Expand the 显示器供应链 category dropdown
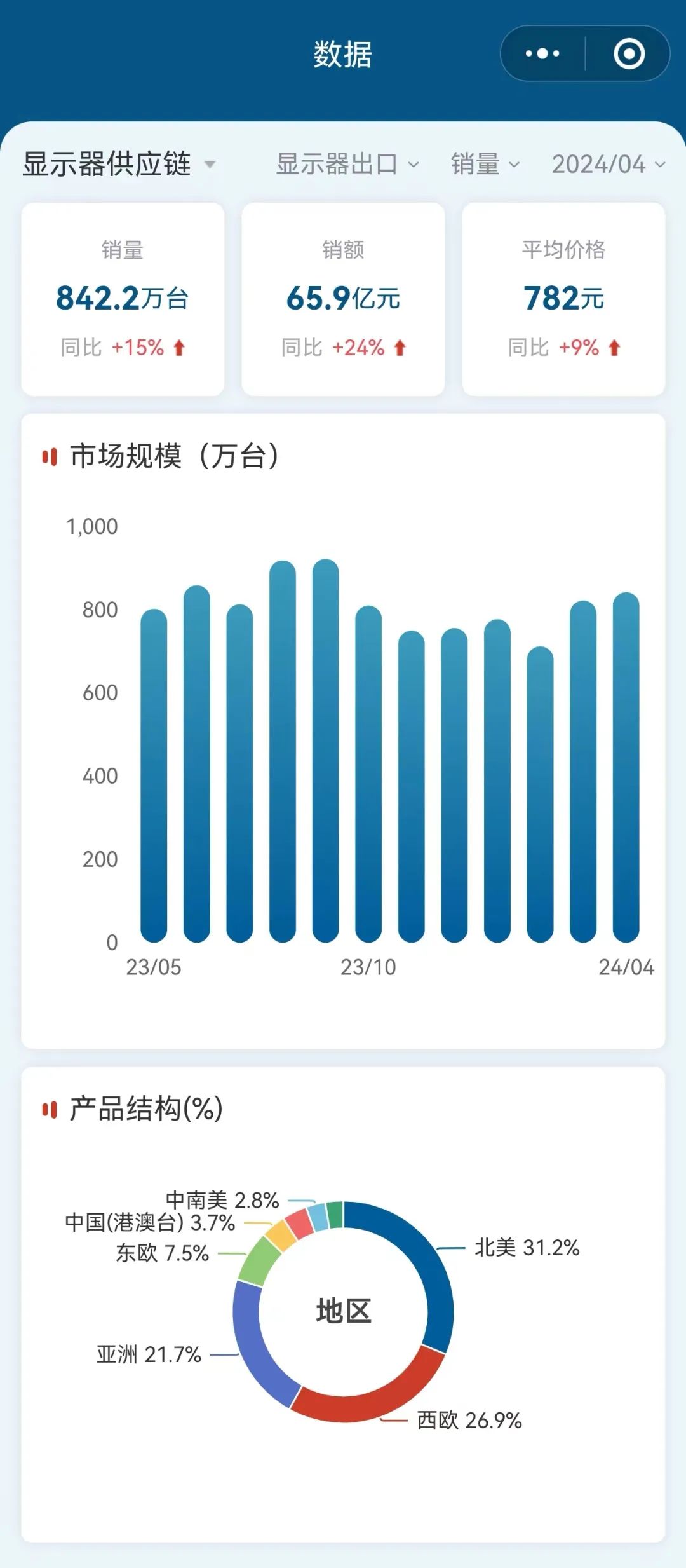This screenshot has width=686, height=1568. [119, 164]
